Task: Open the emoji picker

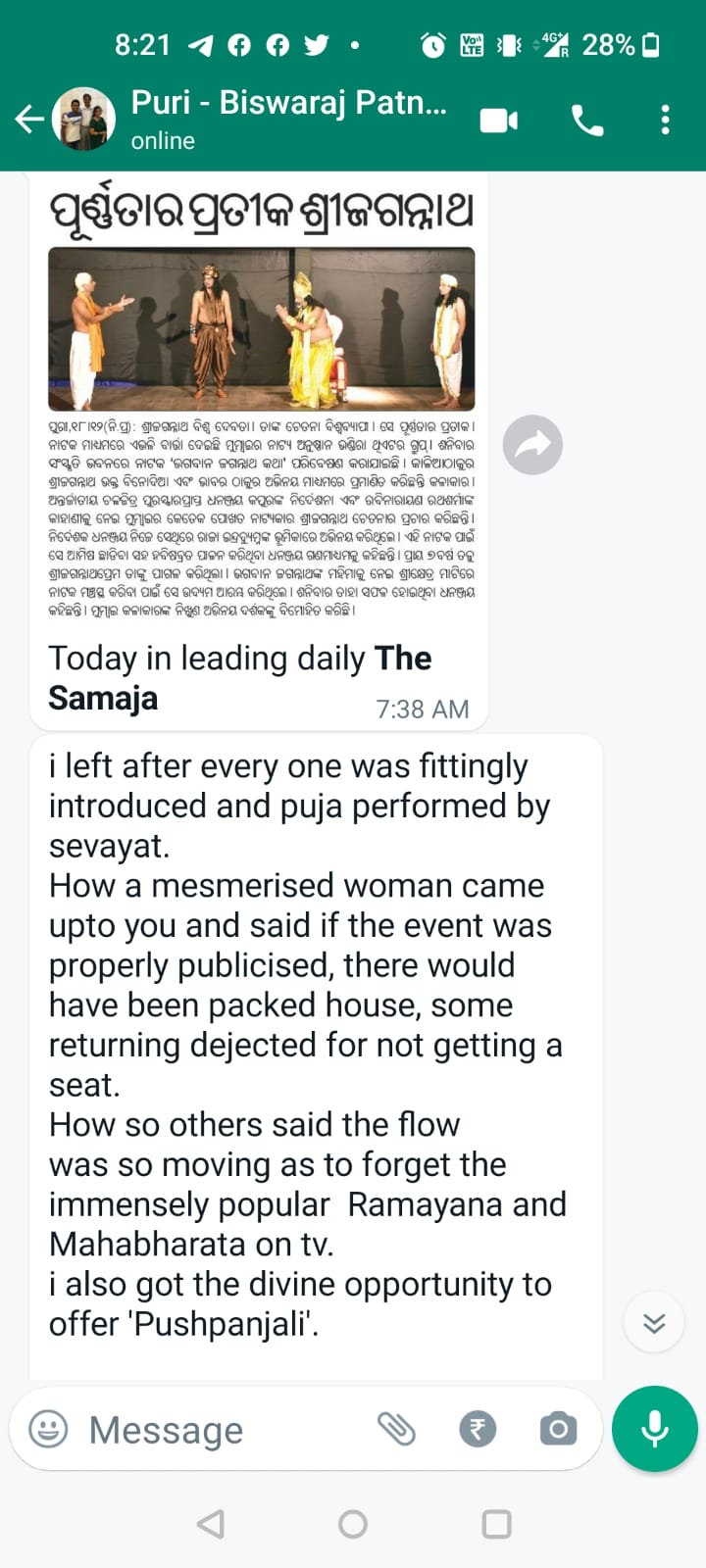Action: click(x=49, y=1430)
